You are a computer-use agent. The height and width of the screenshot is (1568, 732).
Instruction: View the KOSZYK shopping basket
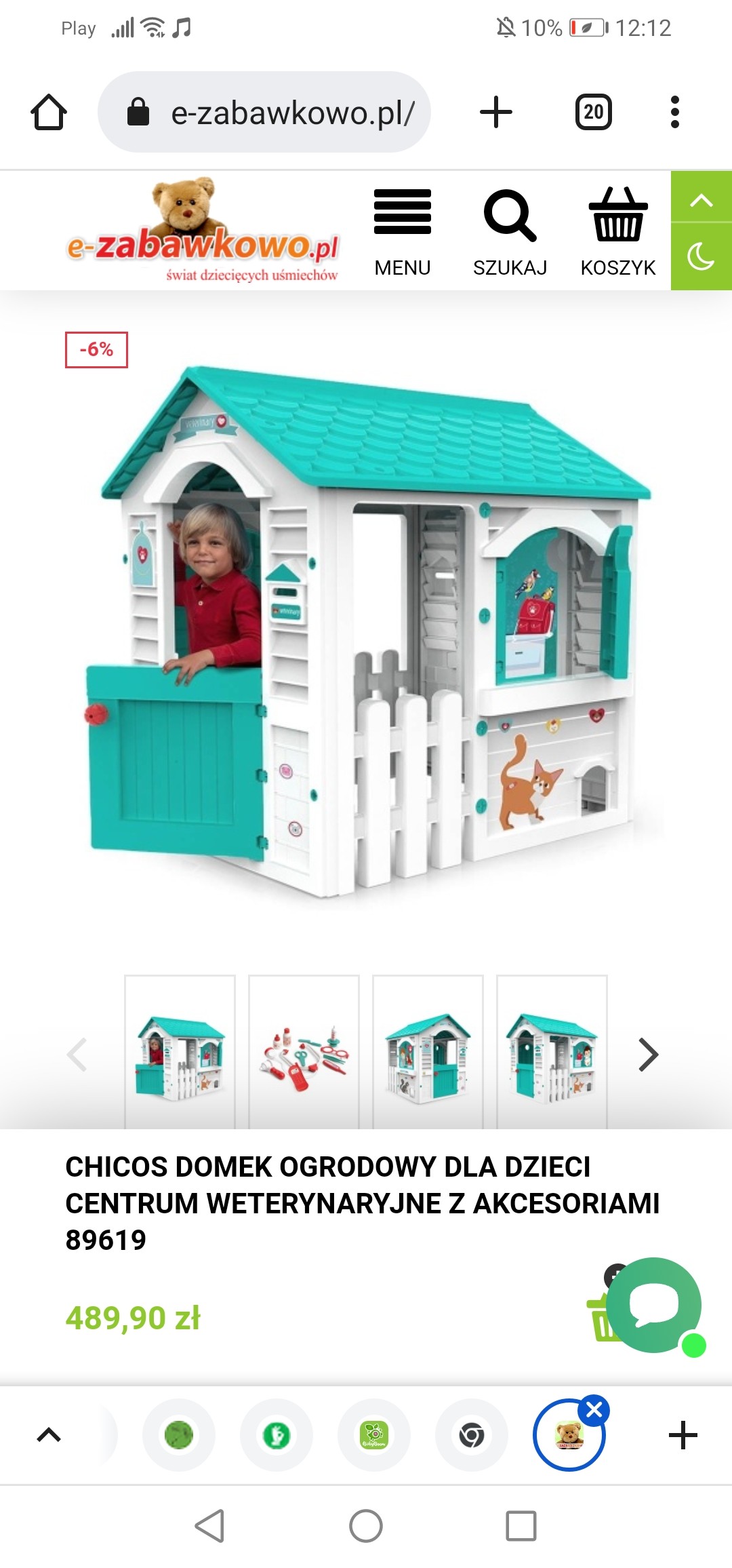(617, 231)
